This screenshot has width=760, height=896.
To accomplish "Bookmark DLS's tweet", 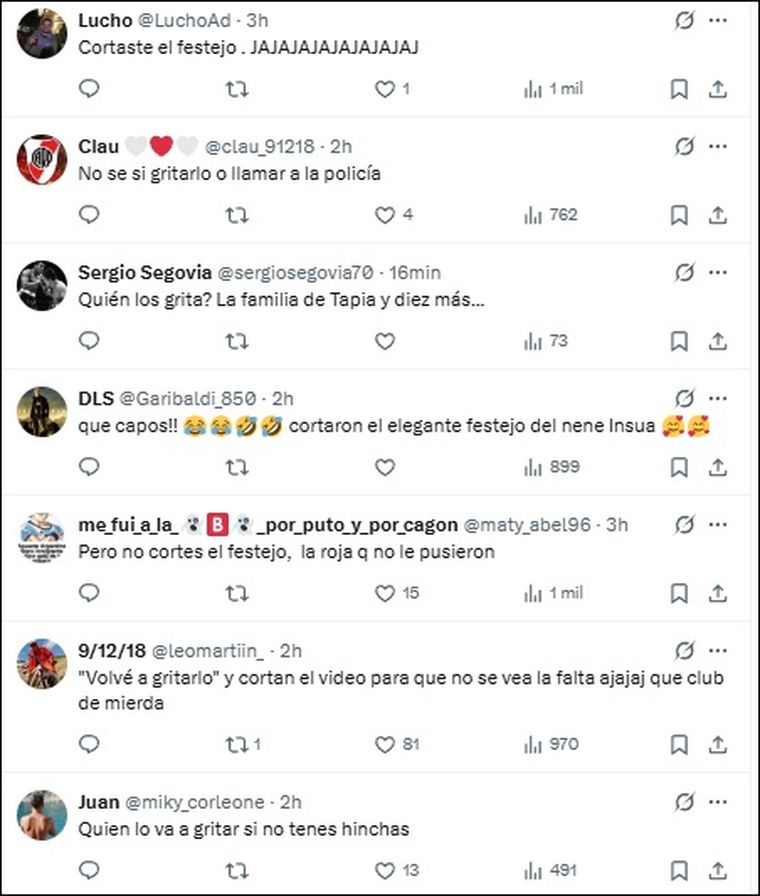I will 679,467.
